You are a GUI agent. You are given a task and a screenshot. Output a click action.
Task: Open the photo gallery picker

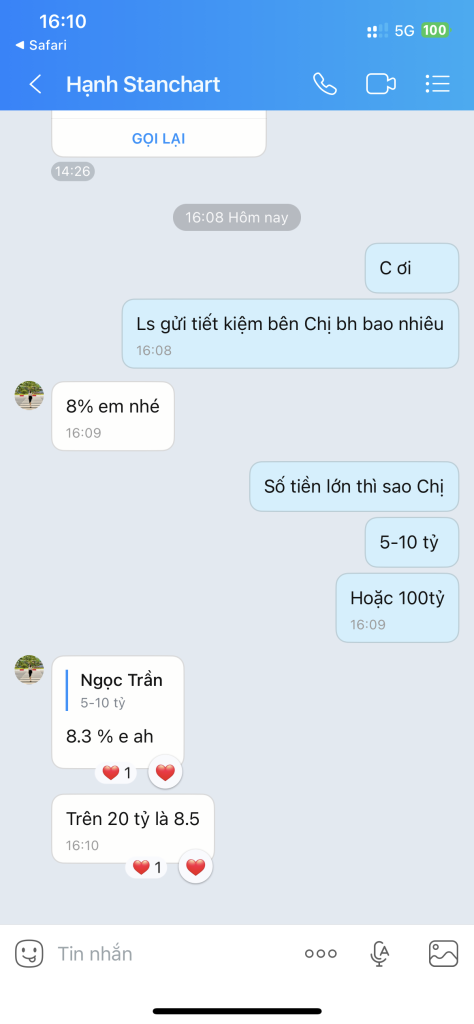pyautogui.click(x=443, y=953)
